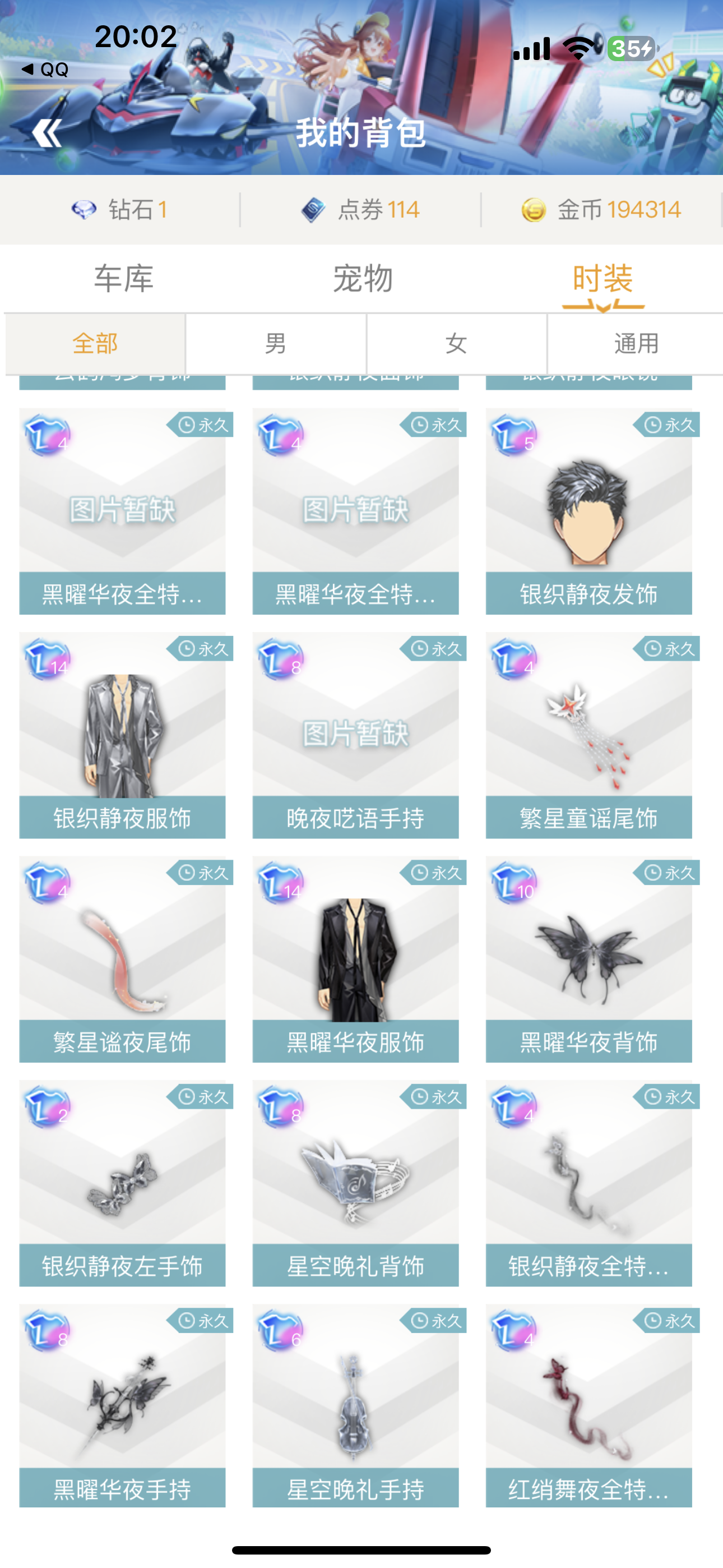This screenshot has width=723, height=1568.
Task: Switch to the 车库 tab
Action: point(123,279)
